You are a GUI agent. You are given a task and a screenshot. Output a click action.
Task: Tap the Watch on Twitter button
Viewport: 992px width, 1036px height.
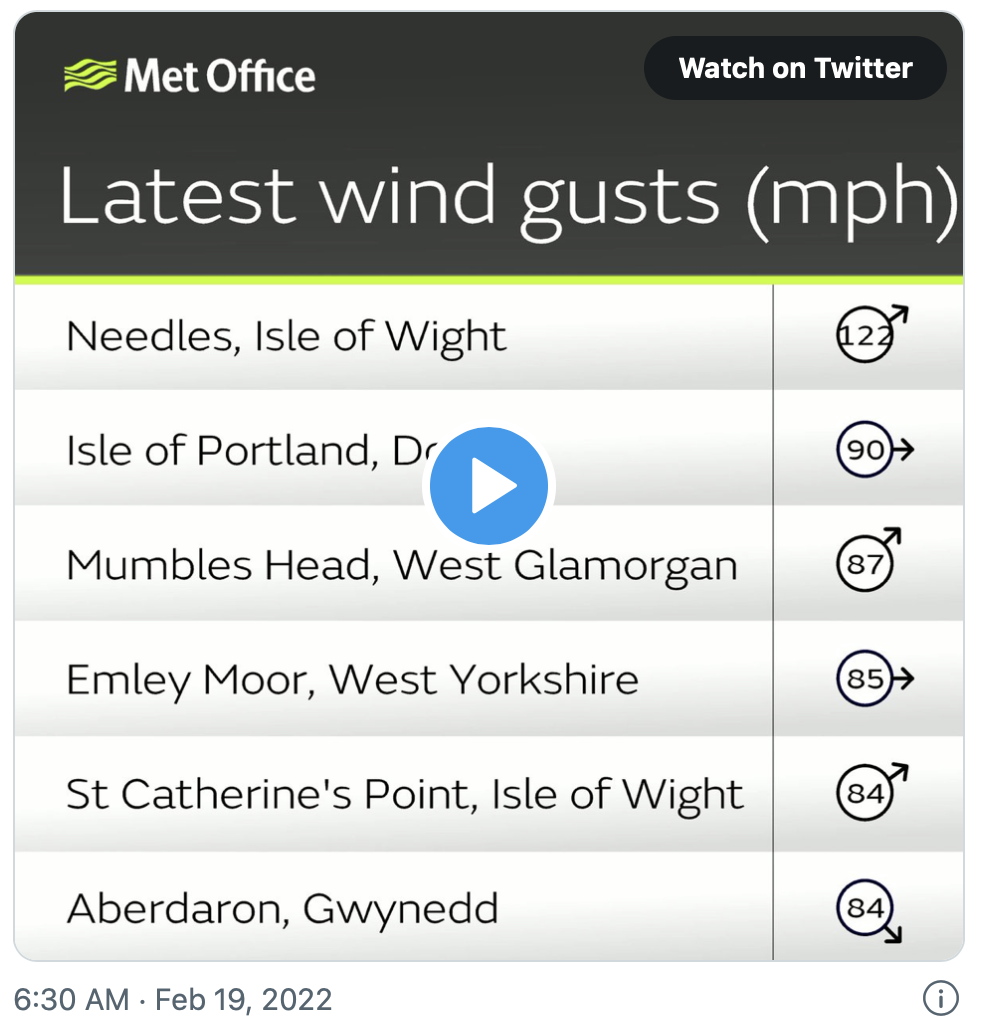[x=795, y=68]
